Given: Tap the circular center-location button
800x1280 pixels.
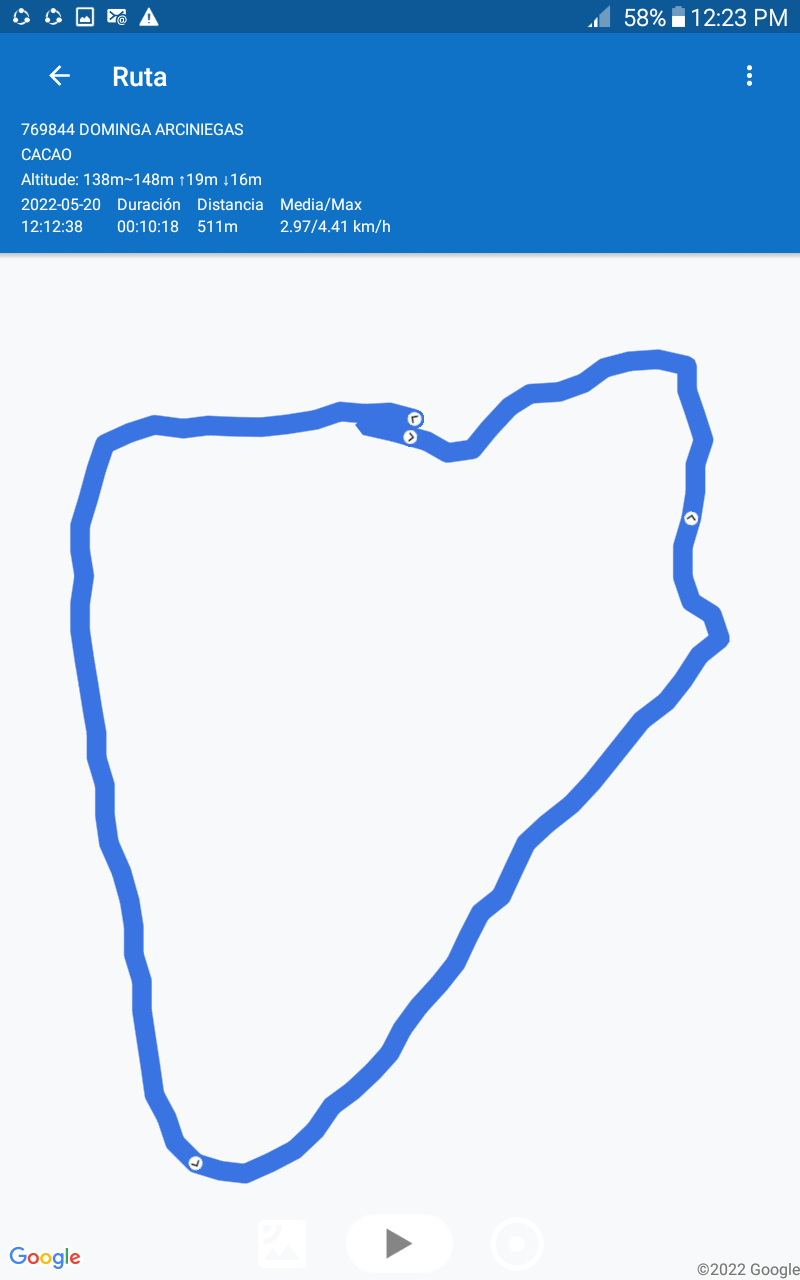Looking at the screenshot, I should point(517,1244).
